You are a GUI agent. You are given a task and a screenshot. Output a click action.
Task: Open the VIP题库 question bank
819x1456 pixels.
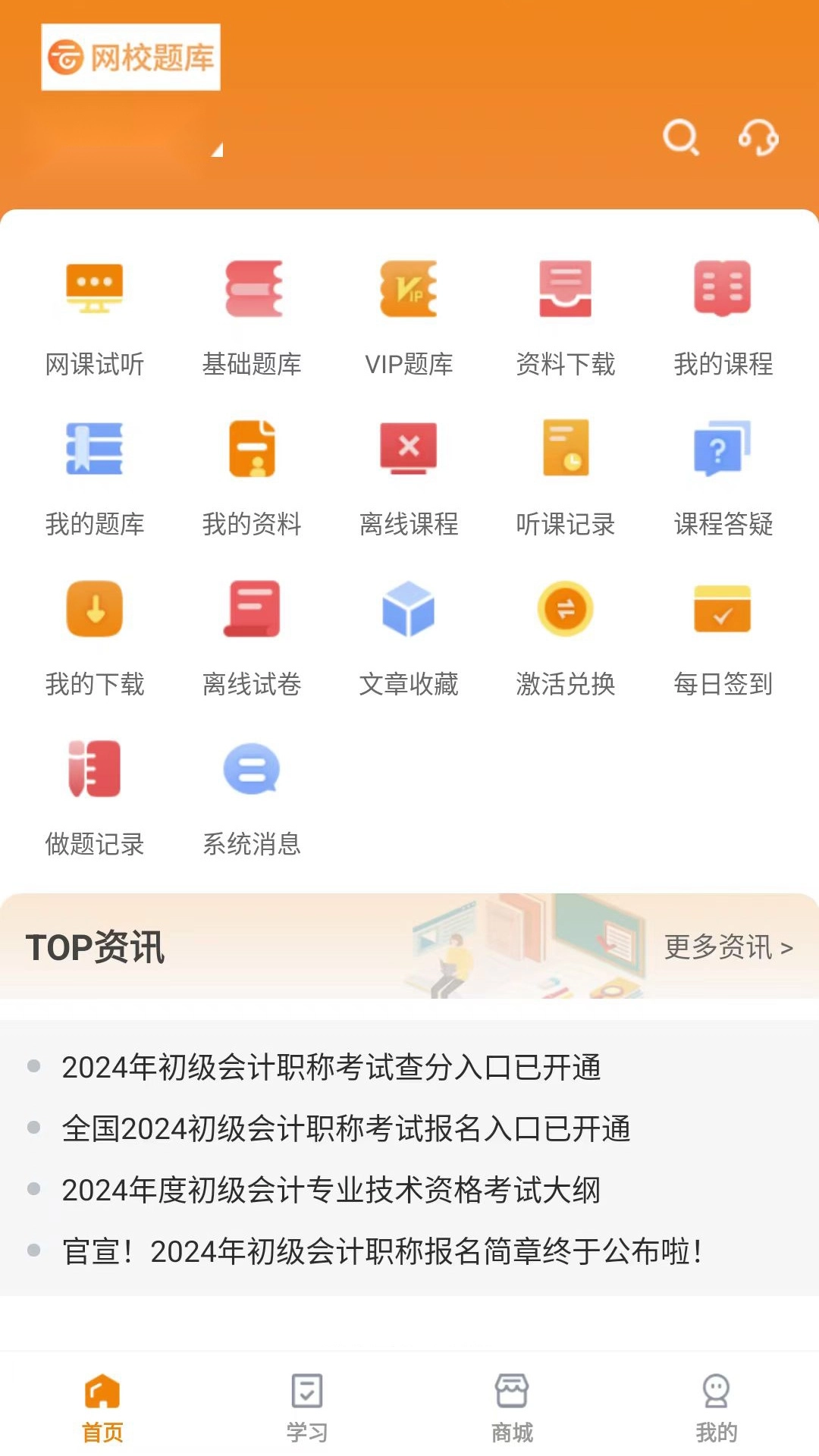[408, 318]
